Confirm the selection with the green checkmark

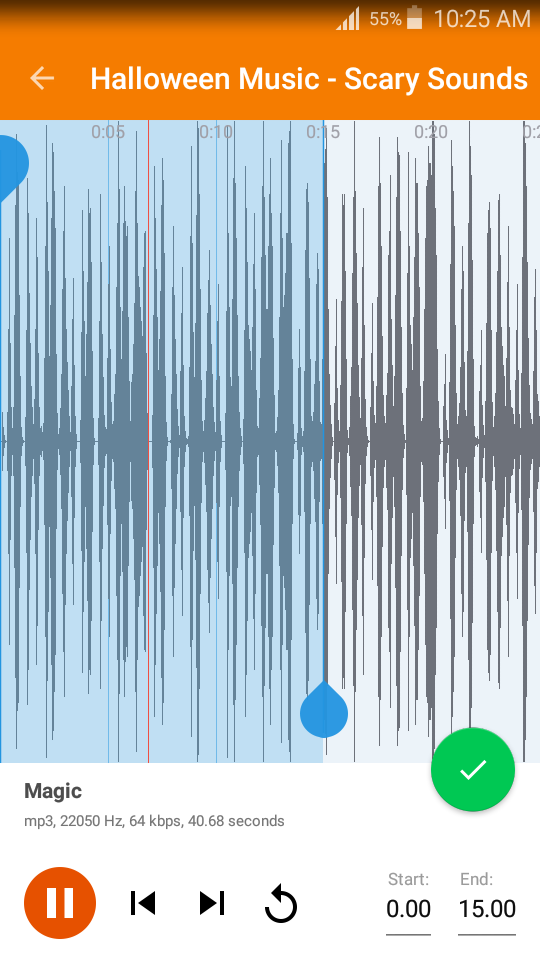pyautogui.click(x=473, y=770)
